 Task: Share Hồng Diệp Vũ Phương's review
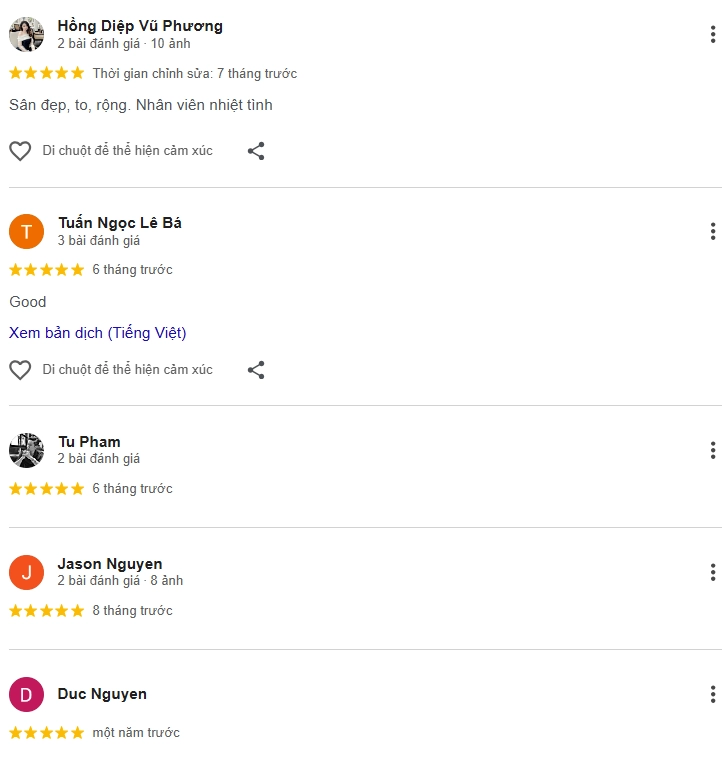click(x=256, y=151)
